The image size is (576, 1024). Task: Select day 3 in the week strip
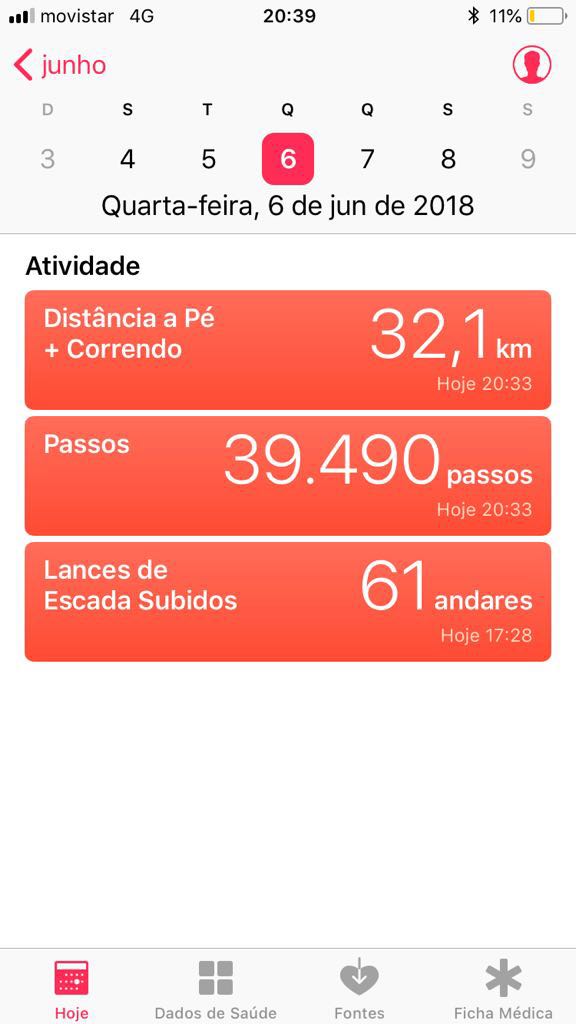point(47,159)
